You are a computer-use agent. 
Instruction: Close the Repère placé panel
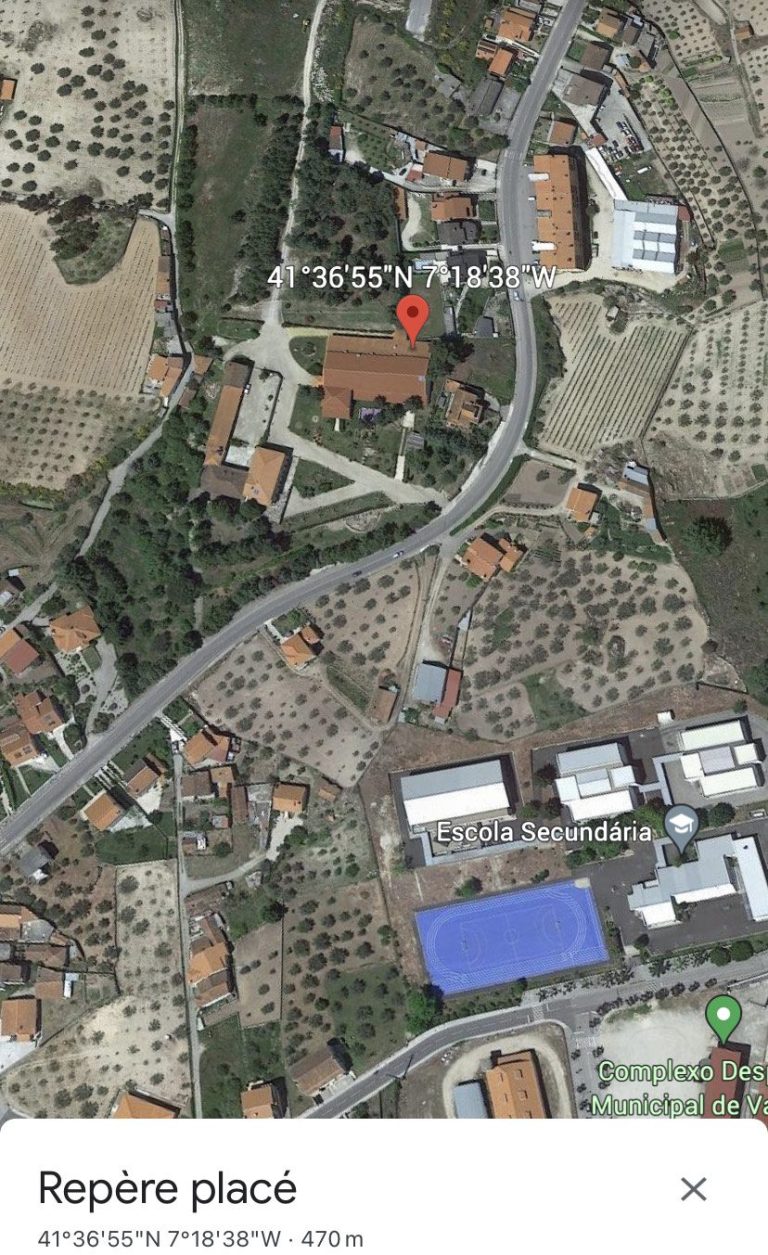pyautogui.click(x=693, y=1188)
